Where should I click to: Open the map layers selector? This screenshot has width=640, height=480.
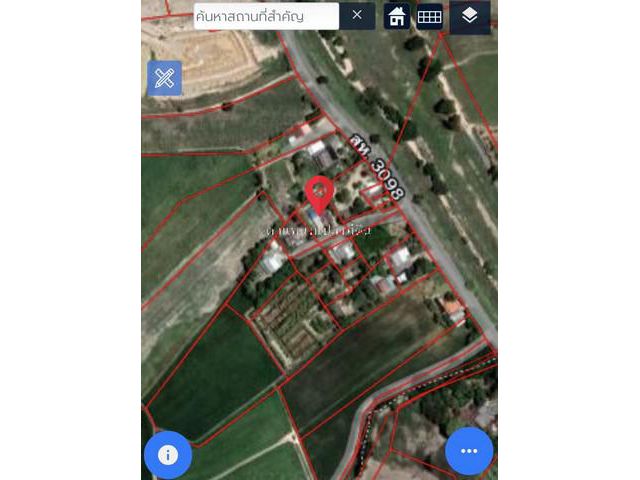point(469,16)
